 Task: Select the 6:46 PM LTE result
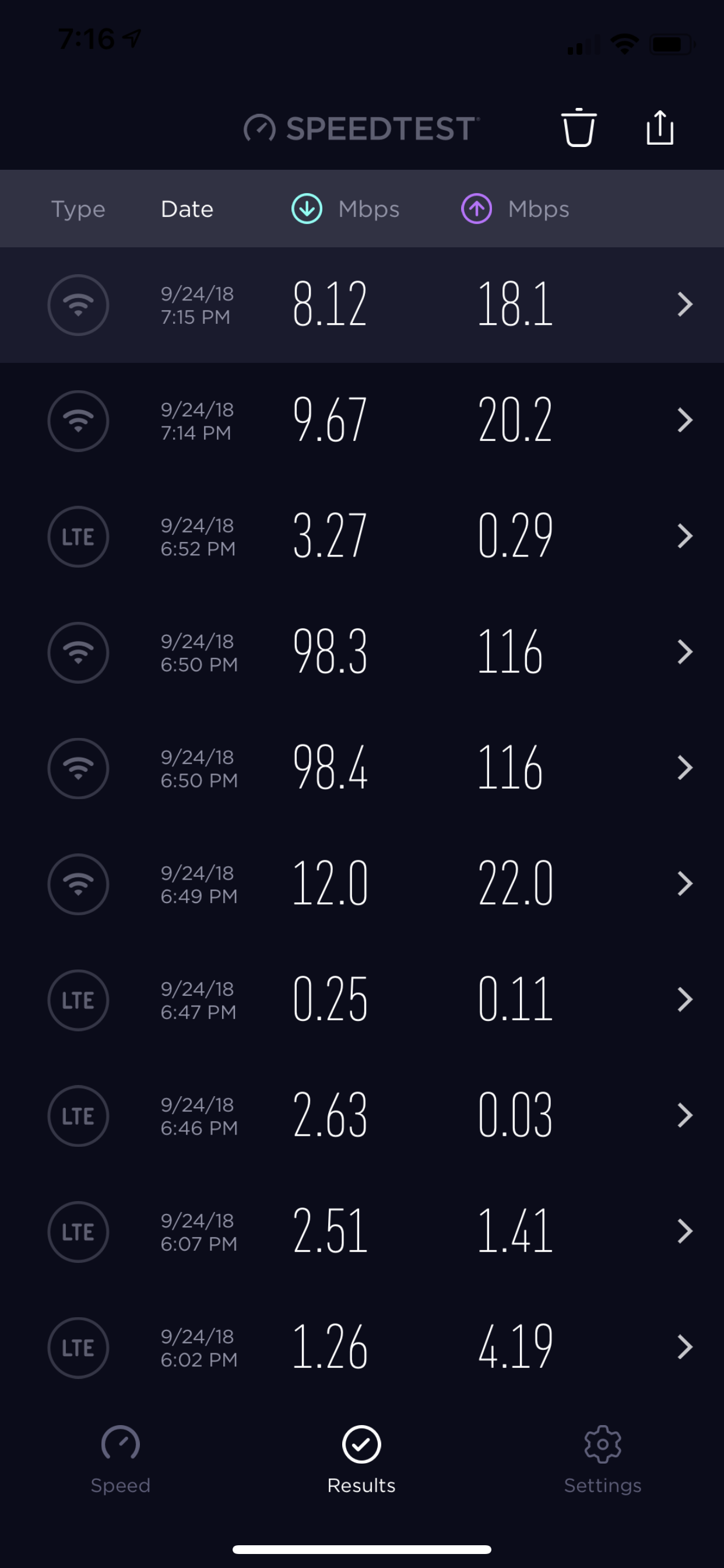362,1116
